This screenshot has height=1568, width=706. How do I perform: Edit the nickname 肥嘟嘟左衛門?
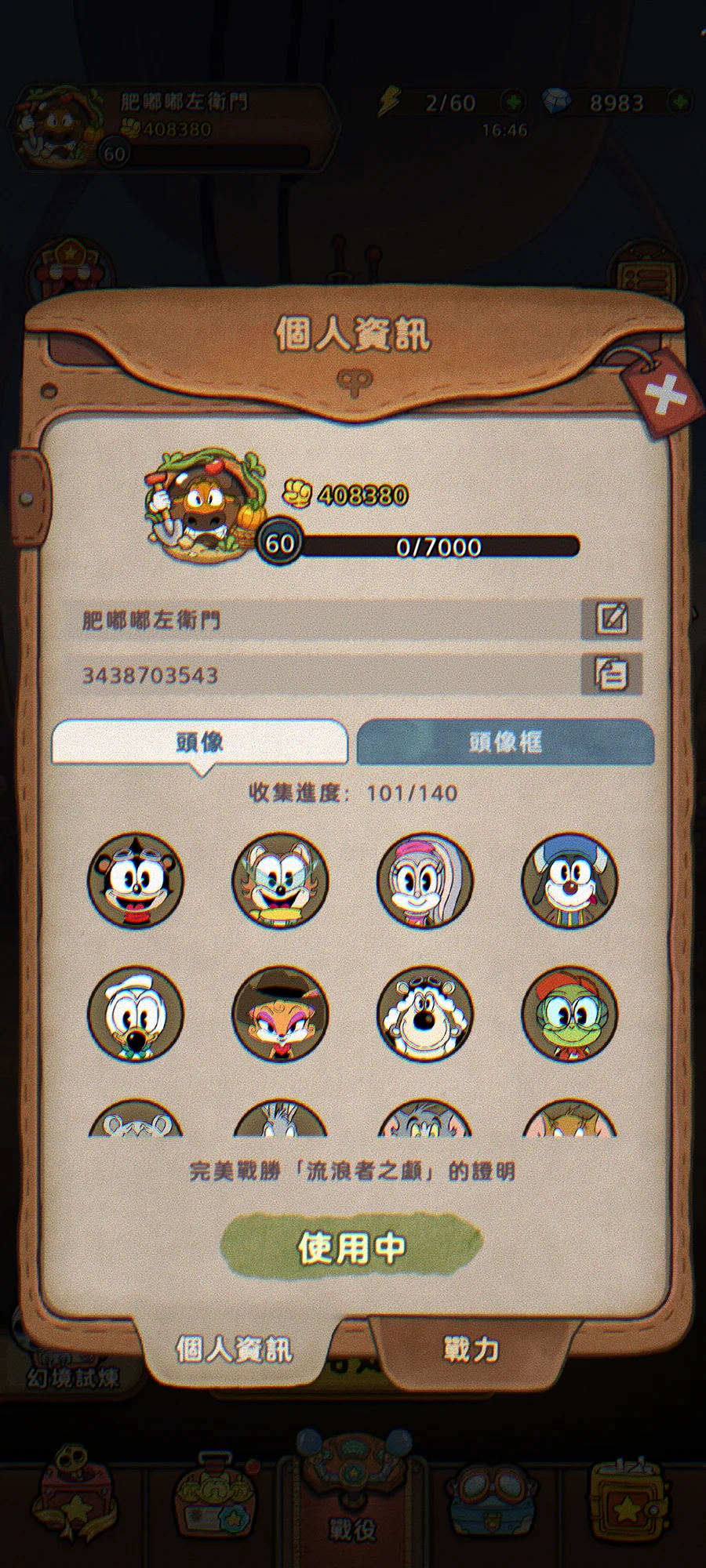tap(612, 619)
